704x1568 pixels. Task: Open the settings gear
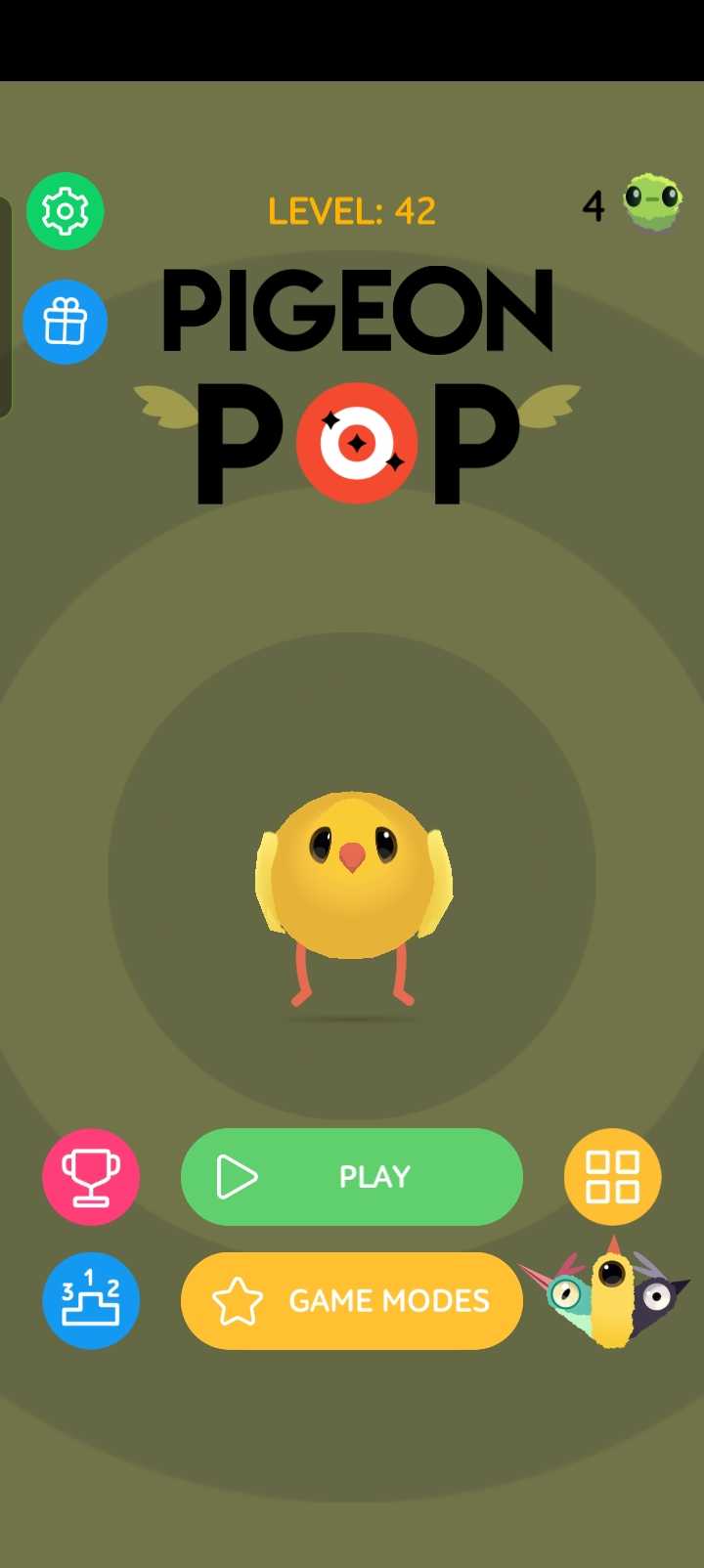pos(66,211)
